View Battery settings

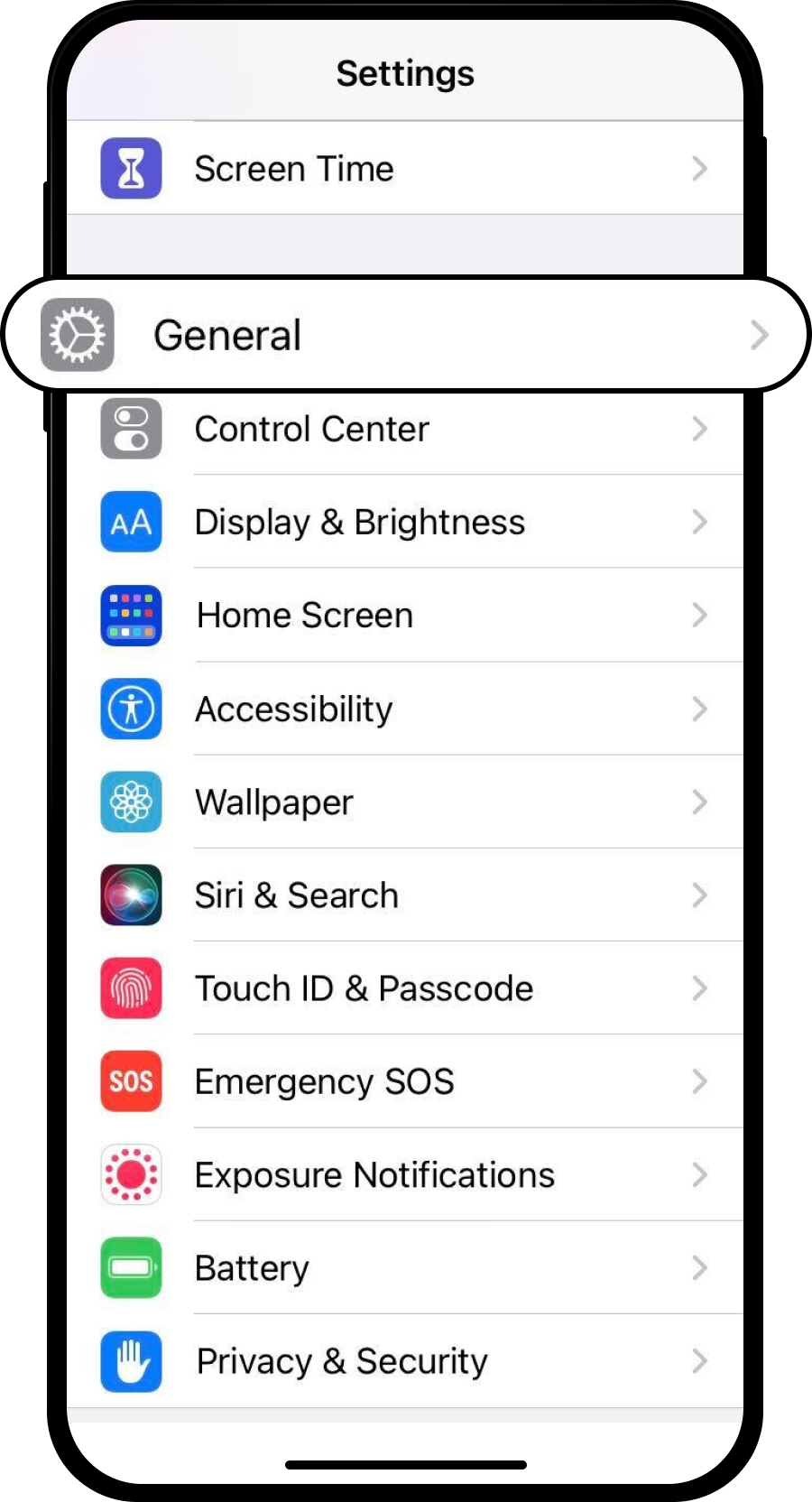click(405, 1267)
